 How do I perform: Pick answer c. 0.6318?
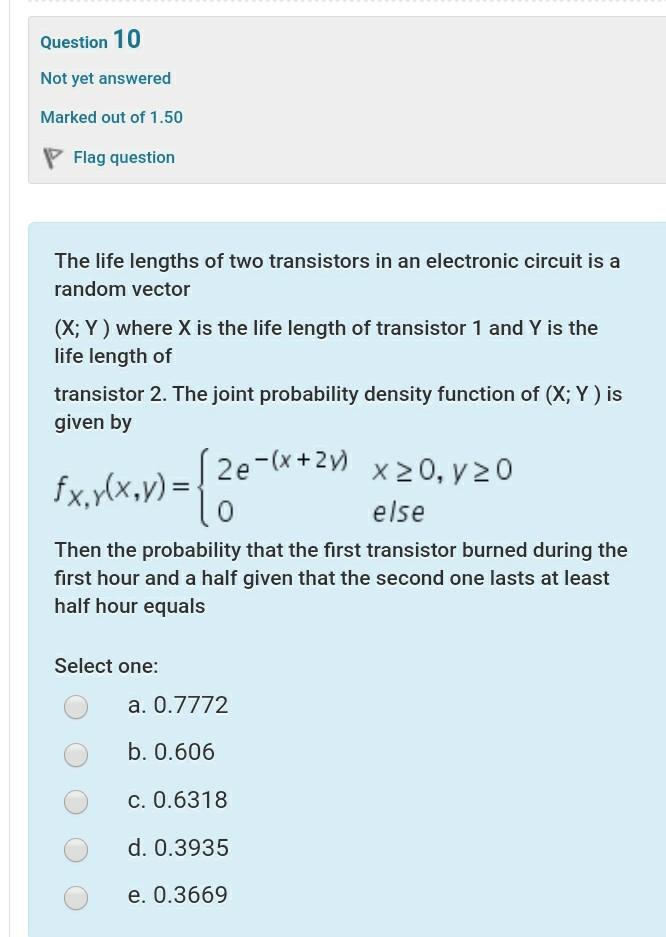(76, 802)
